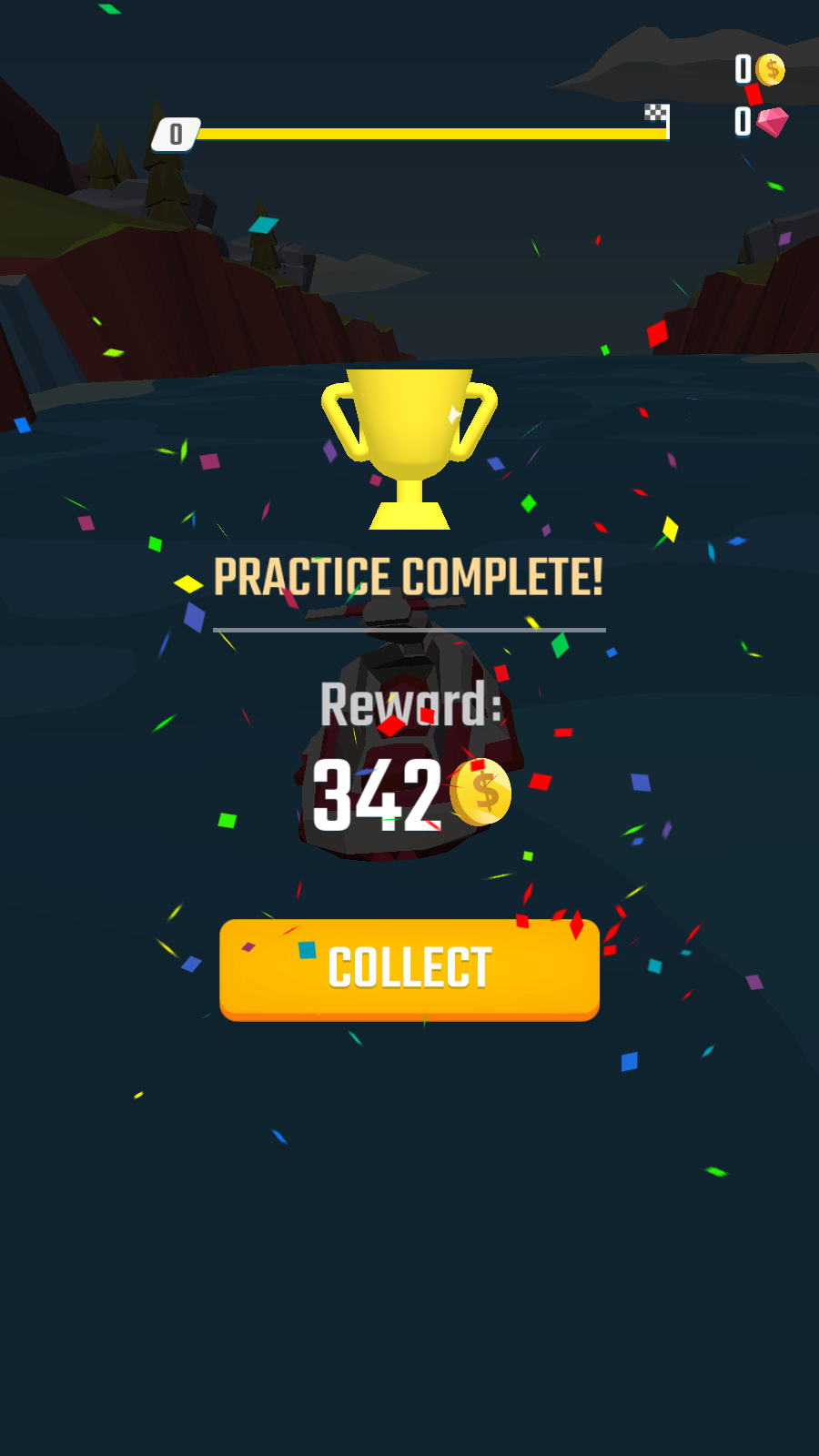819x1456 pixels.
Task: Collect the 342 coin reward
Action: (409, 968)
